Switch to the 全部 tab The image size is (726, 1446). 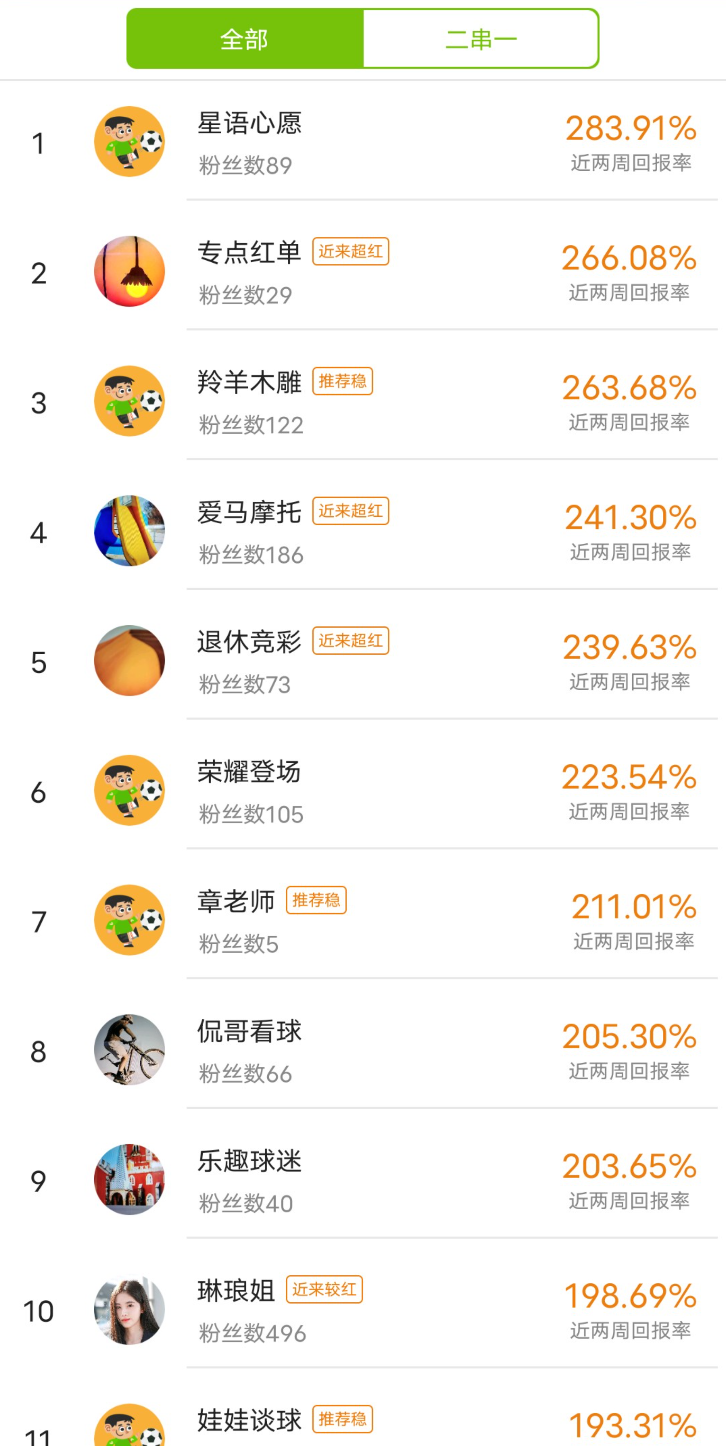244,40
